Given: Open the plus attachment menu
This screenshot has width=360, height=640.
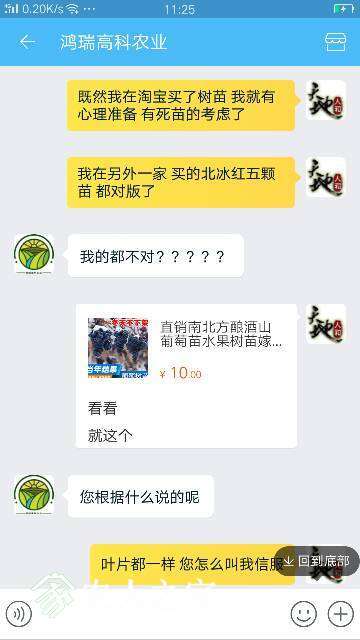Looking at the screenshot, I should 341,613.
